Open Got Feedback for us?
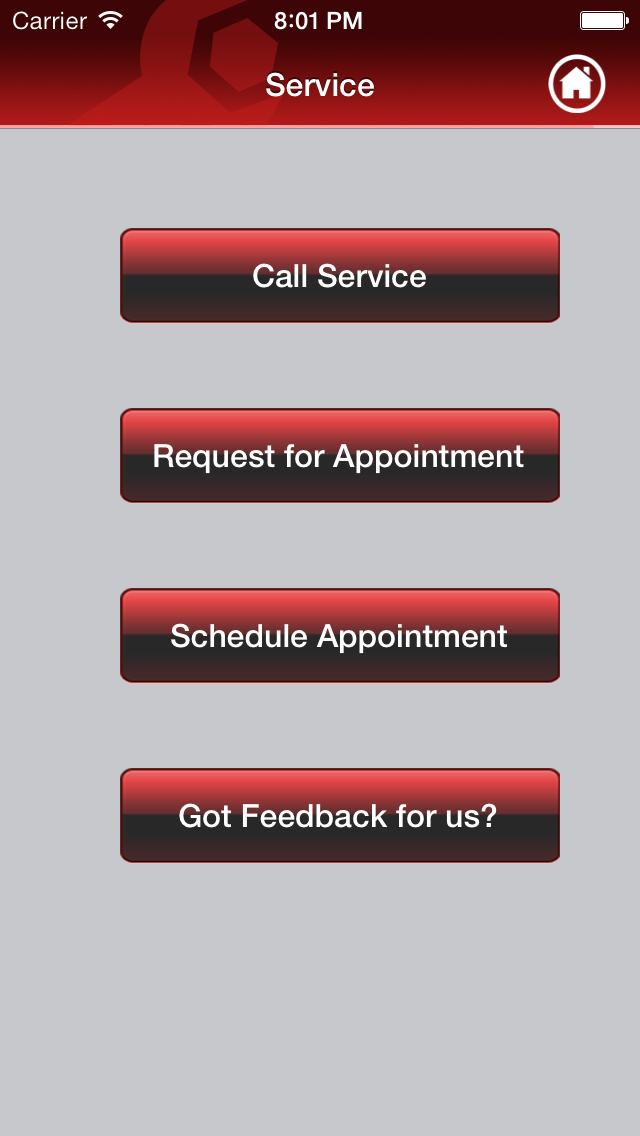Image resolution: width=640 pixels, height=1136 pixels. [x=339, y=816]
